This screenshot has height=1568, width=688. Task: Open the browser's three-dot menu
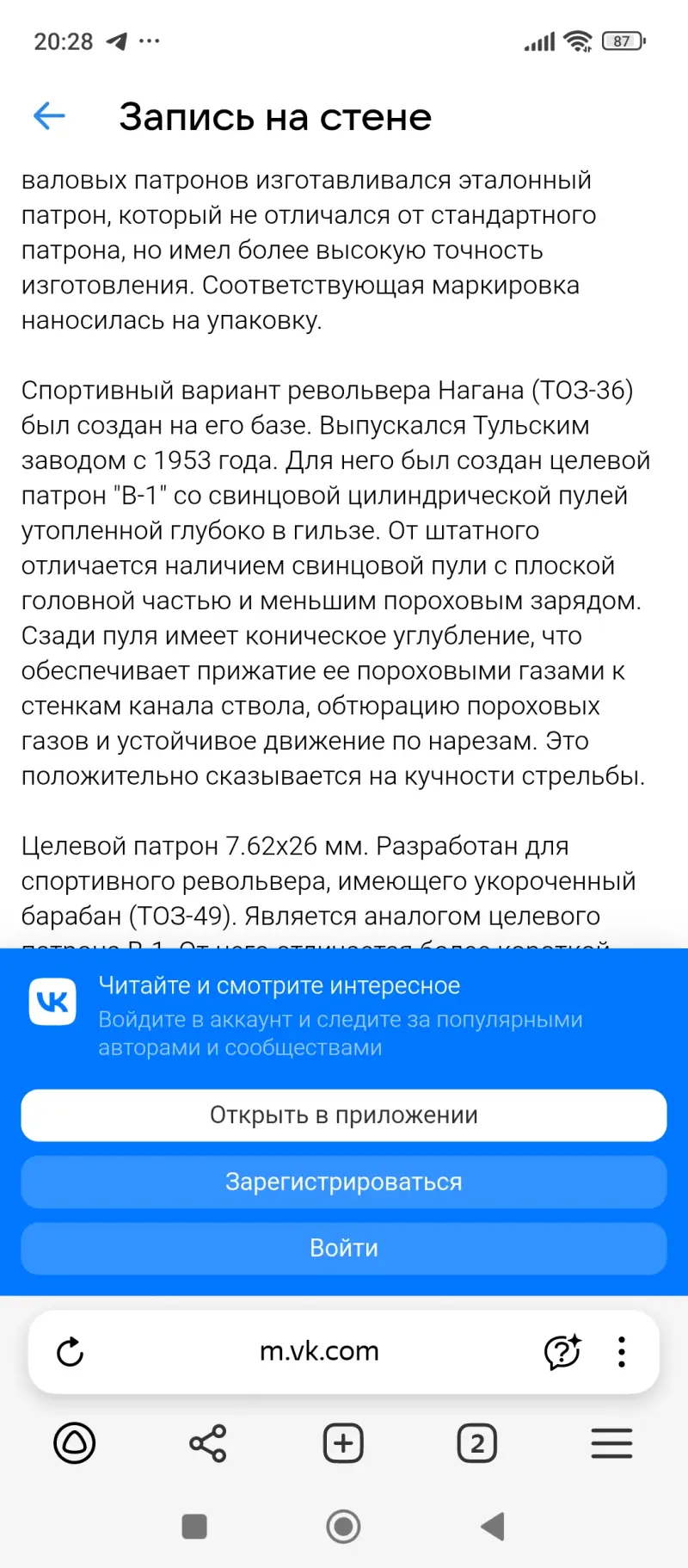click(x=622, y=1351)
